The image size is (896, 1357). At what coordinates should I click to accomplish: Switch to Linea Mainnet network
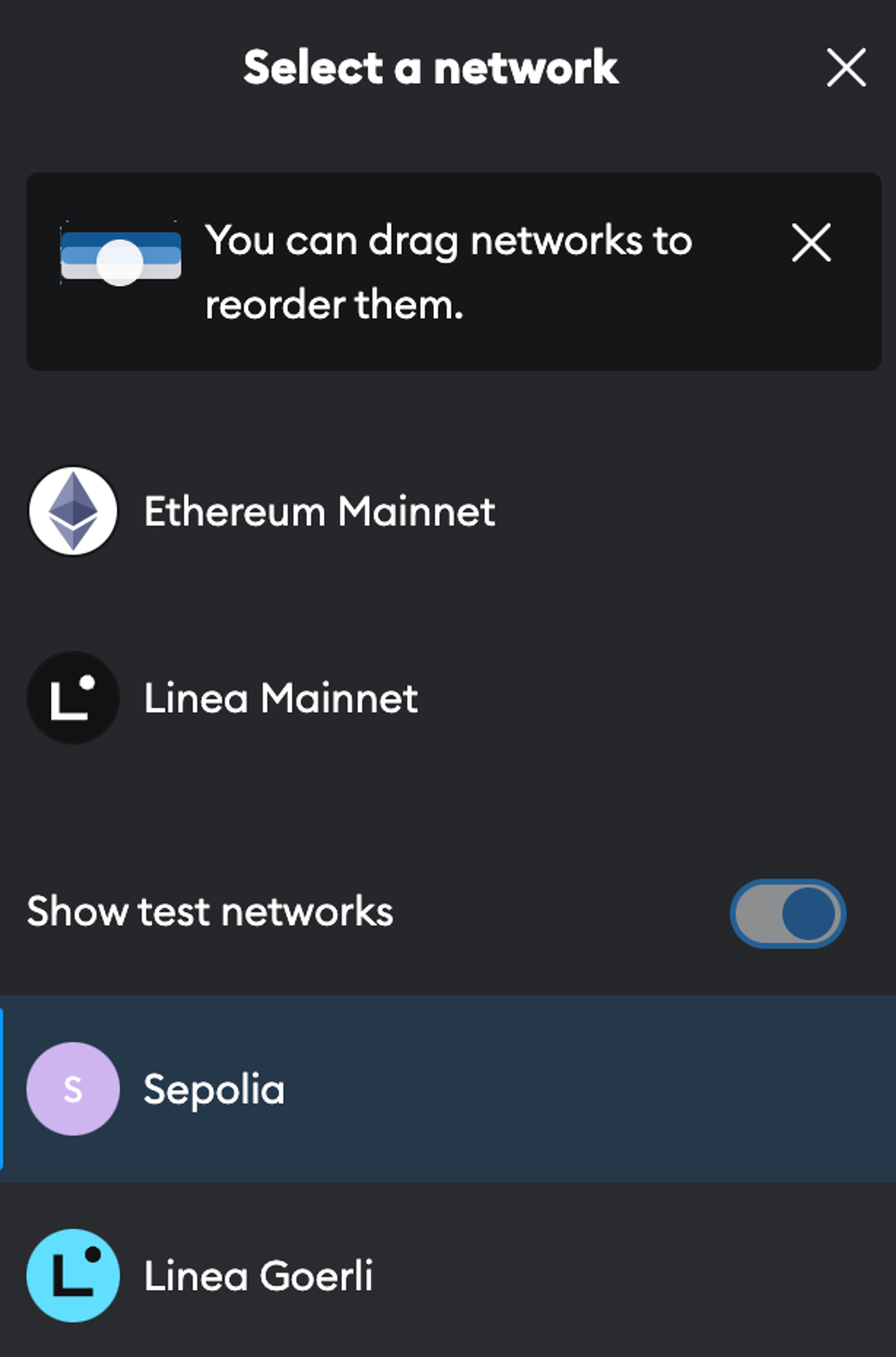pyautogui.click(x=280, y=698)
